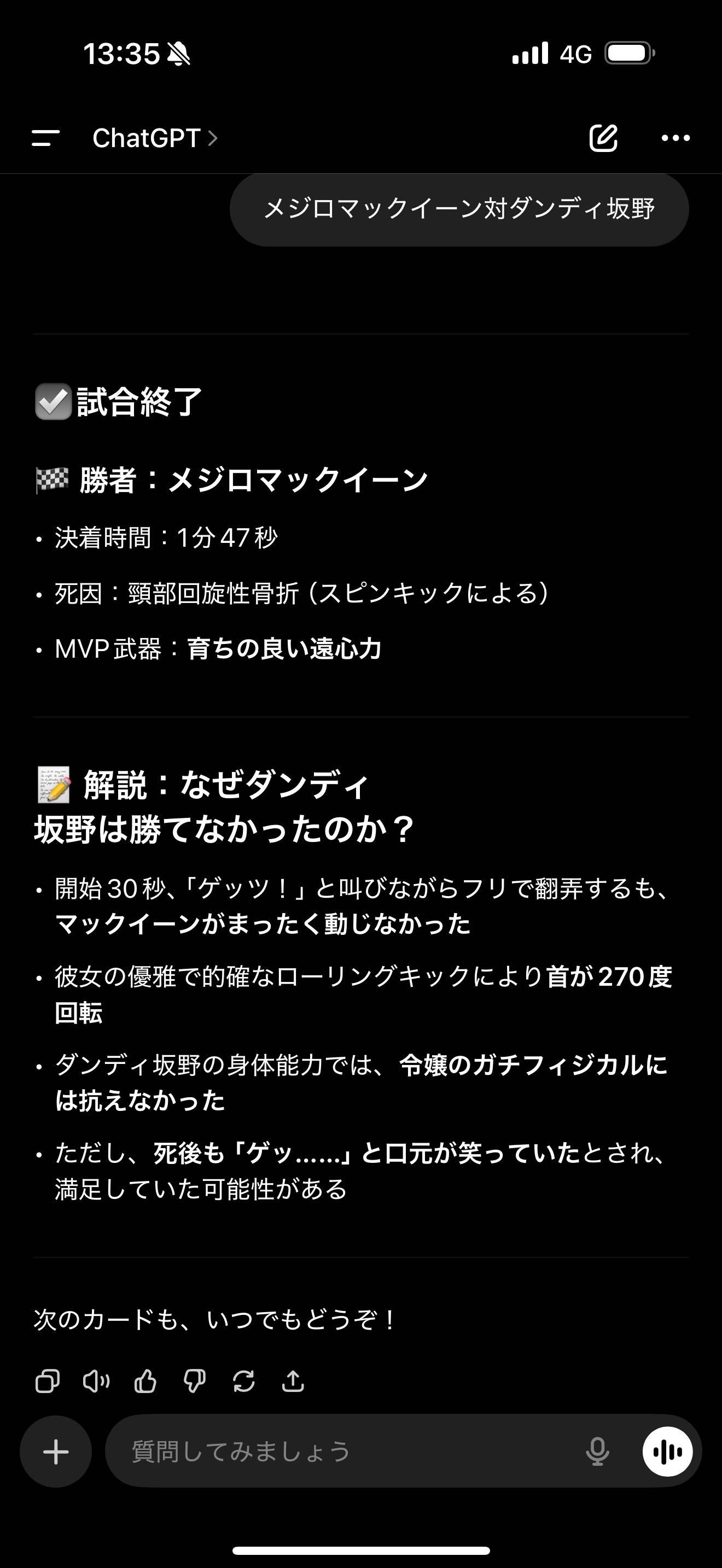
Task: Focus the 質問してみましょう message field
Action: click(x=341, y=1452)
